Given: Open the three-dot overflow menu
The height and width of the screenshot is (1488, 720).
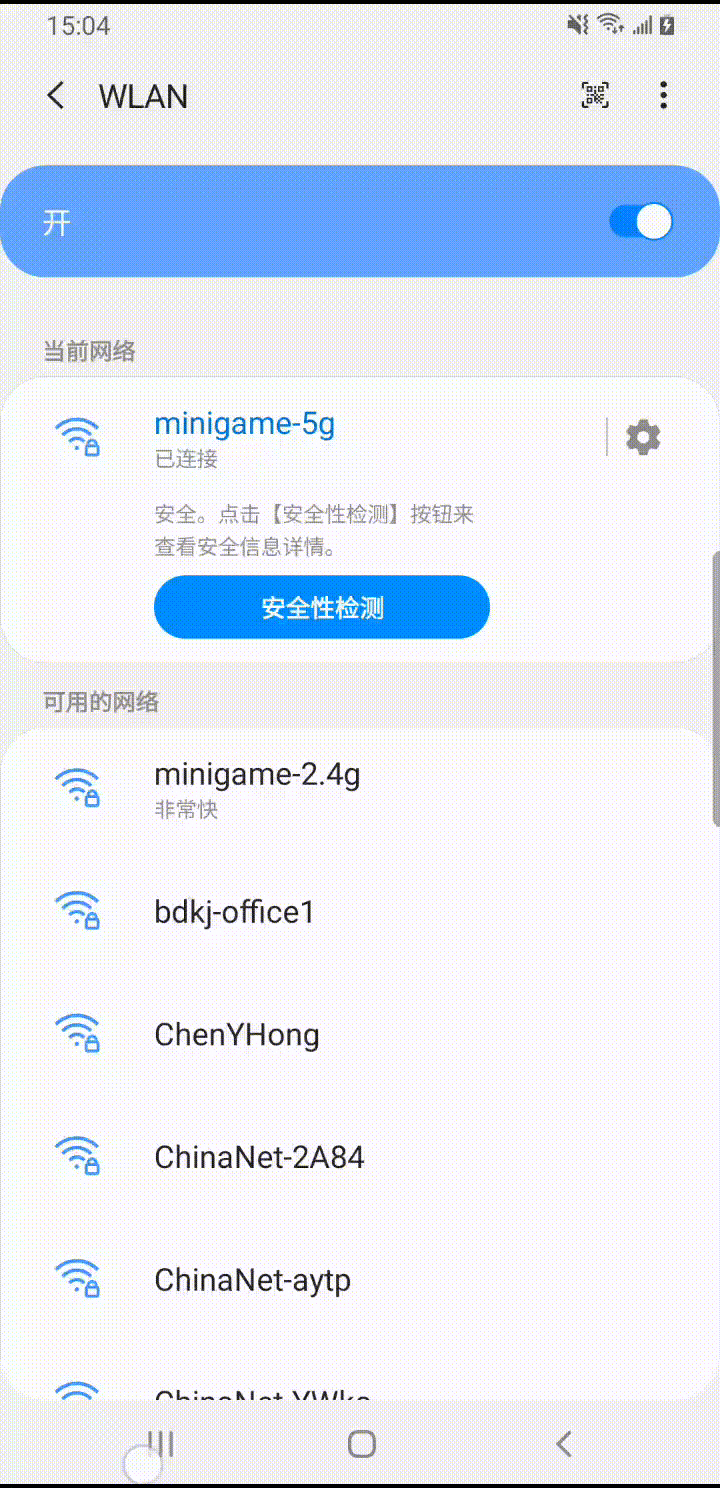Looking at the screenshot, I should tap(663, 95).
